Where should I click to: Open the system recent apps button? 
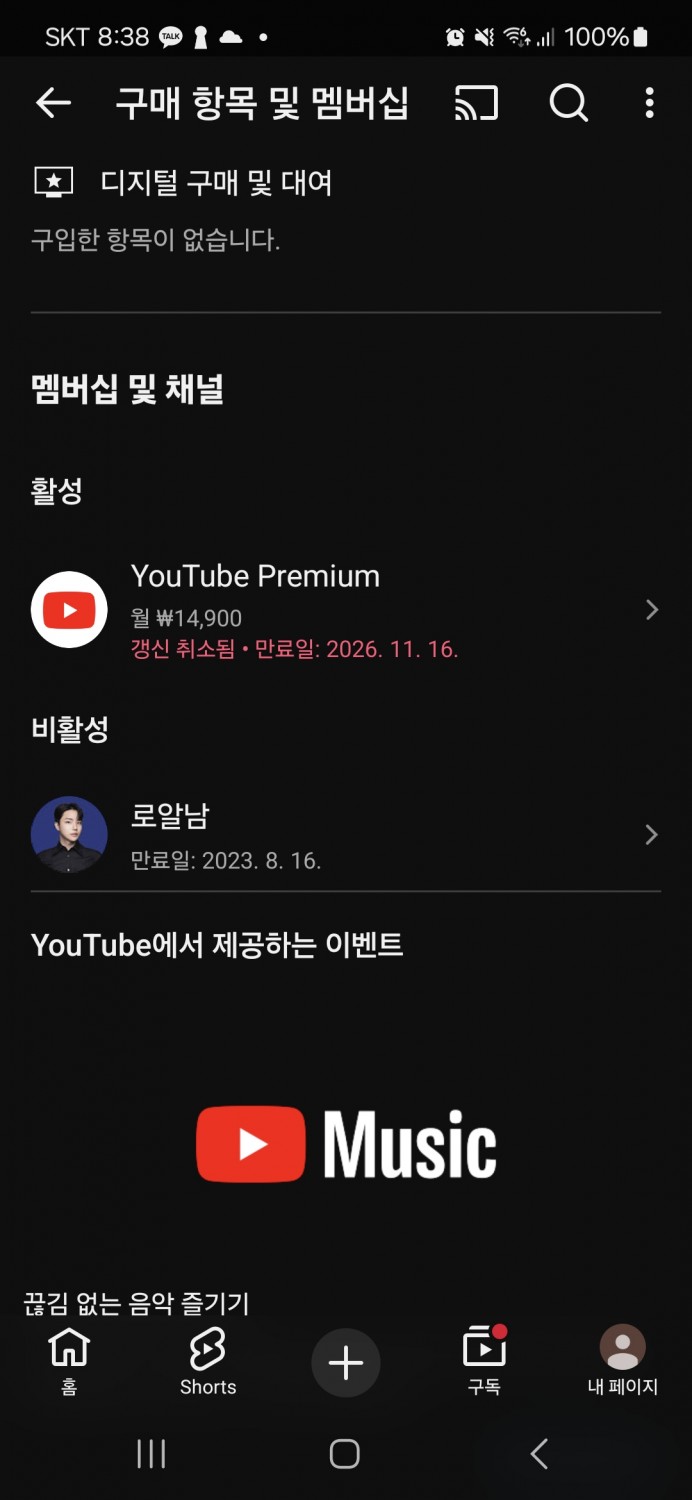click(151, 1454)
